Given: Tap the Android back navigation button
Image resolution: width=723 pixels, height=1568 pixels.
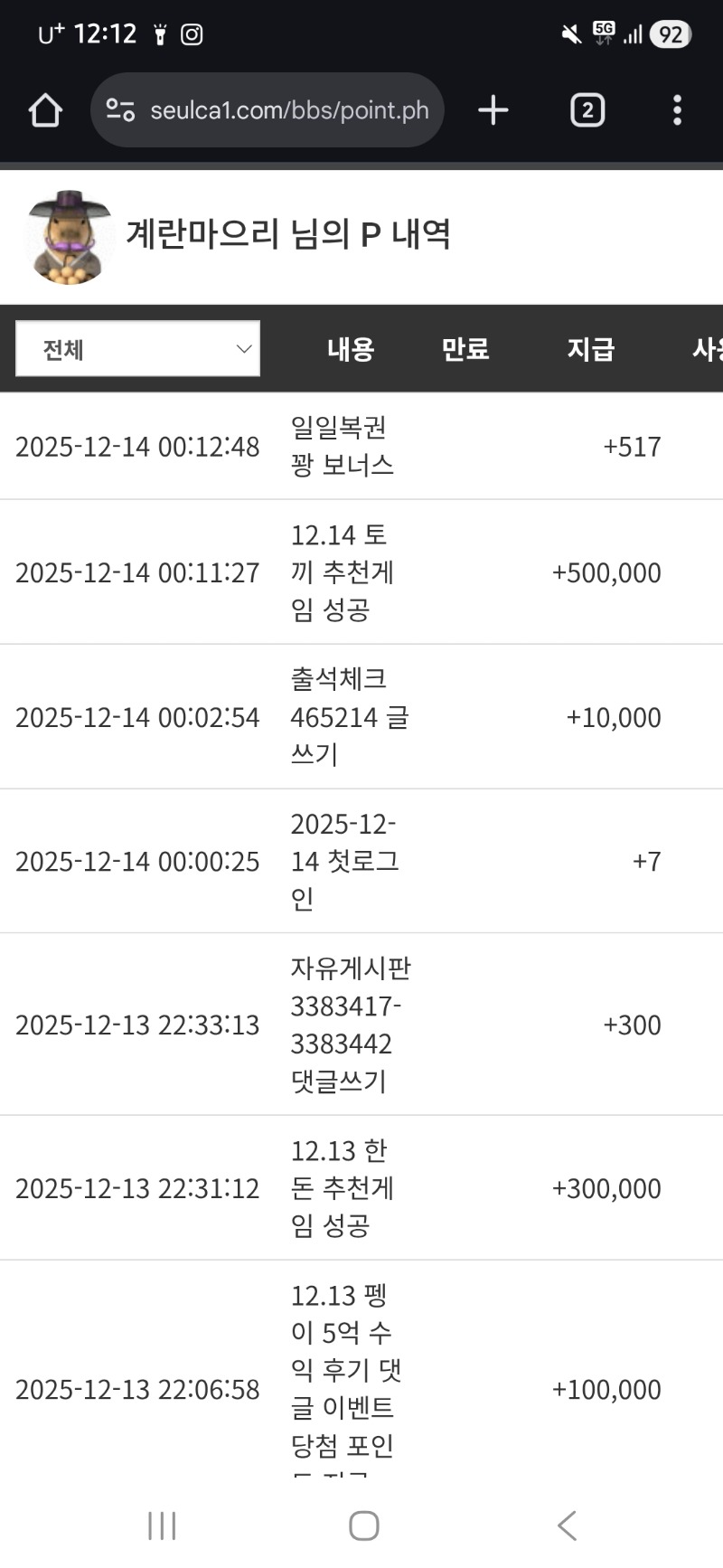Looking at the screenshot, I should (566, 1525).
